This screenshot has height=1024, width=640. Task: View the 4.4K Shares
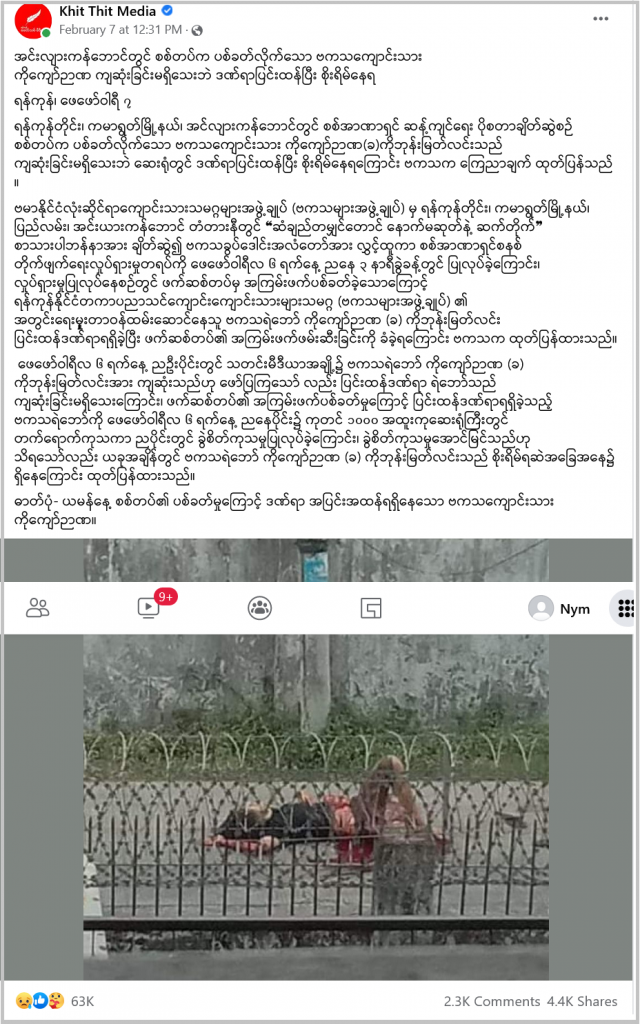581,1000
